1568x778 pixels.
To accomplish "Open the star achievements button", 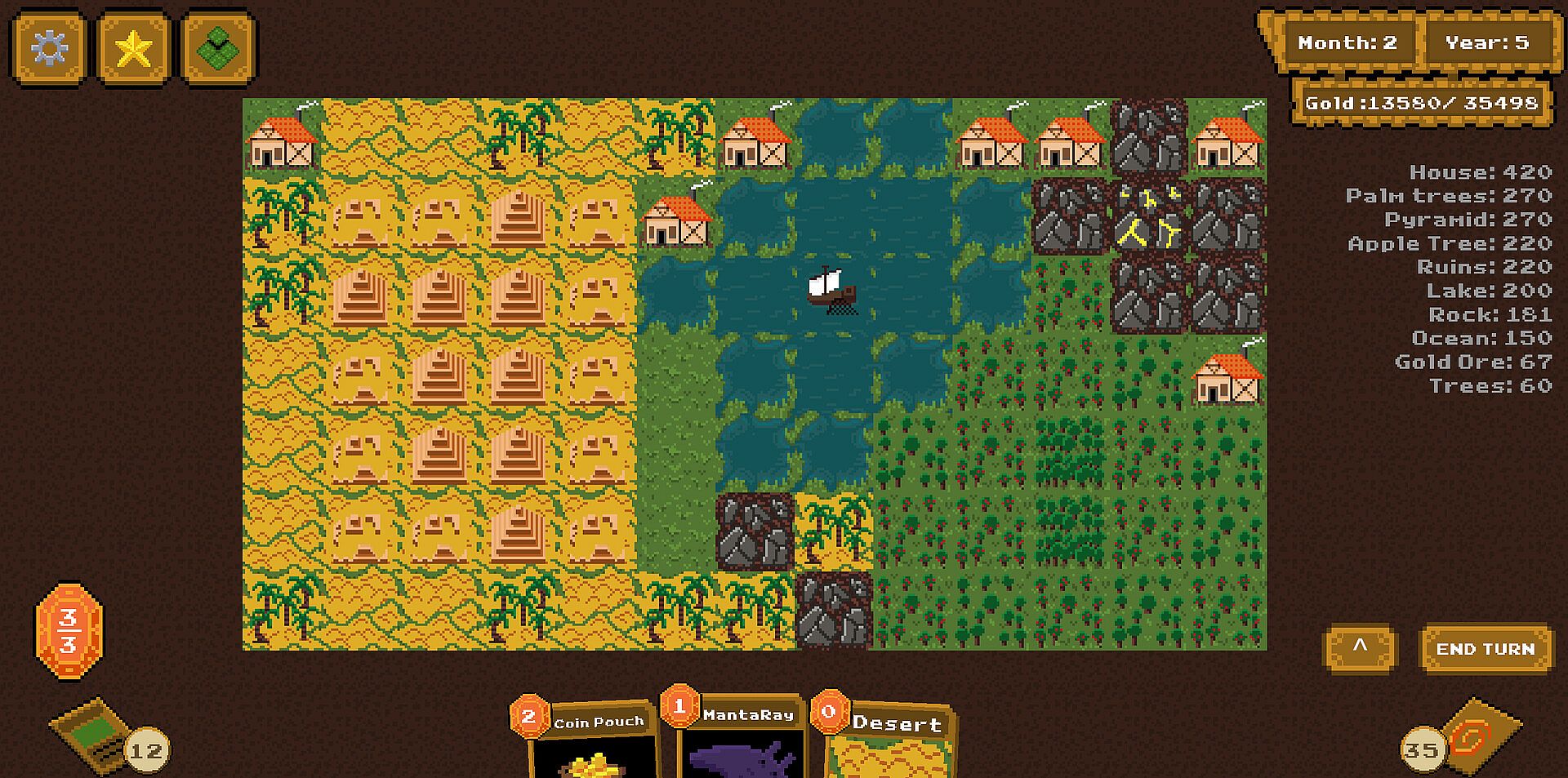I will pyautogui.click(x=133, y=48).
